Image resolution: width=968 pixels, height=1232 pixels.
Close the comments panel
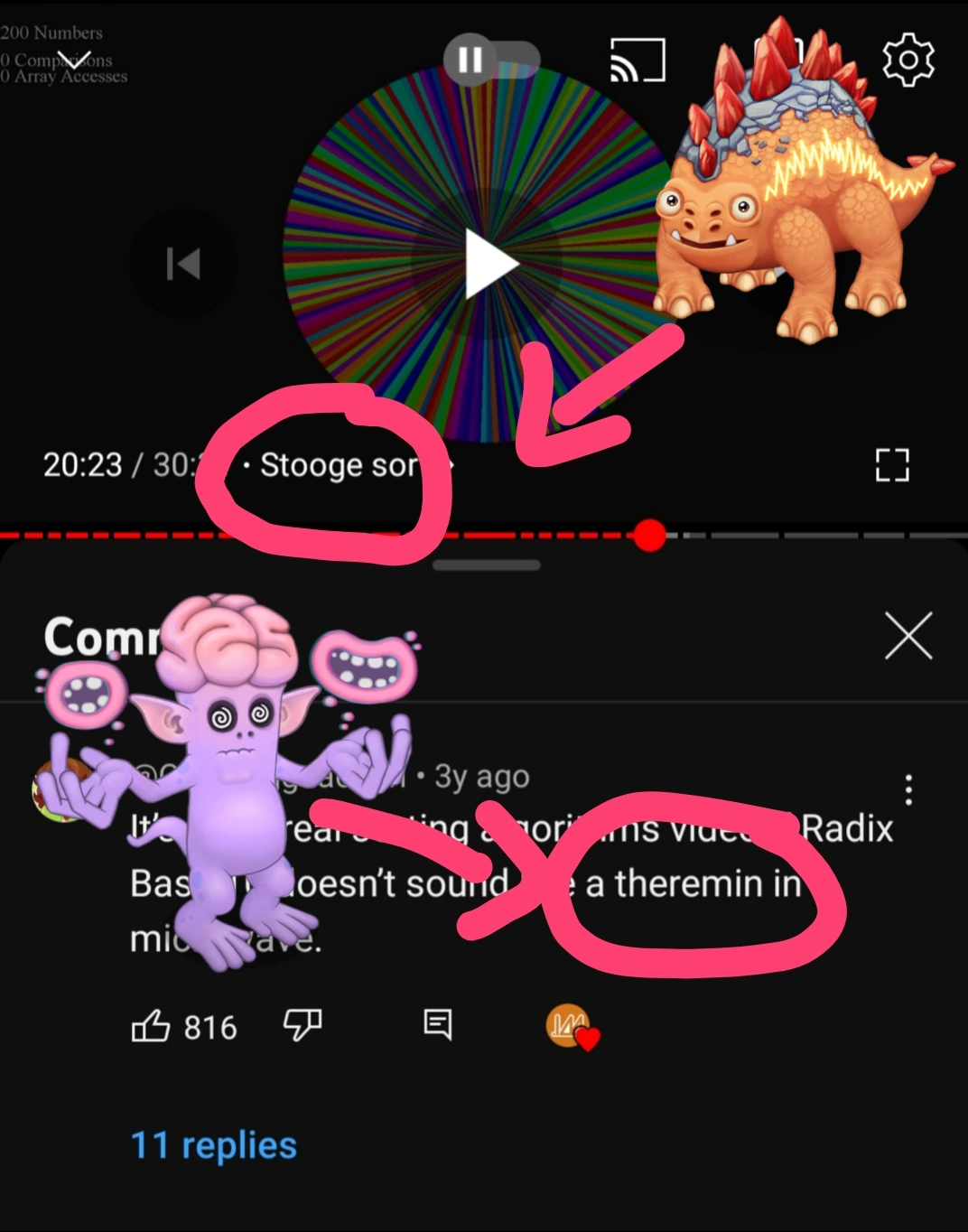[908, 637]
